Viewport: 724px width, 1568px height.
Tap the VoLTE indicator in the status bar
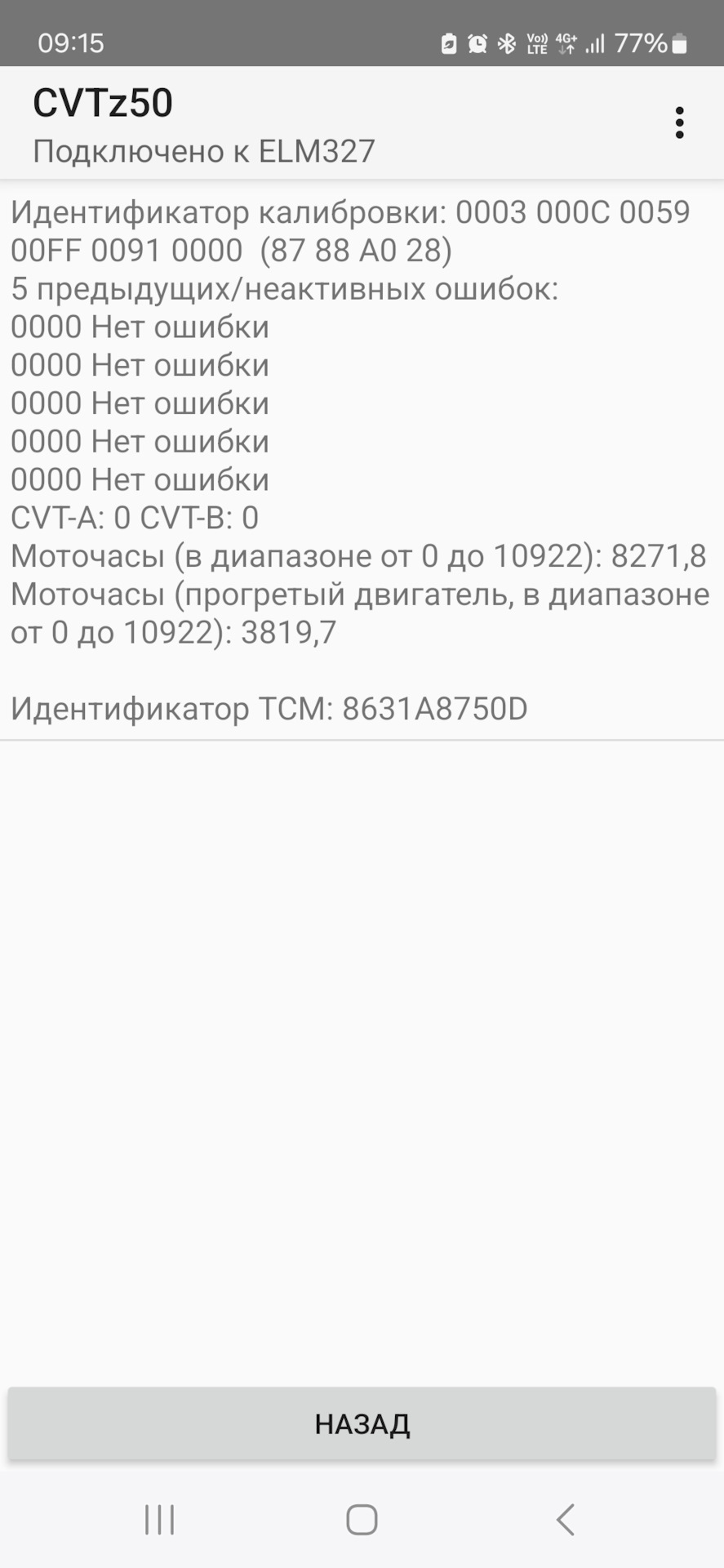(537, 42)
